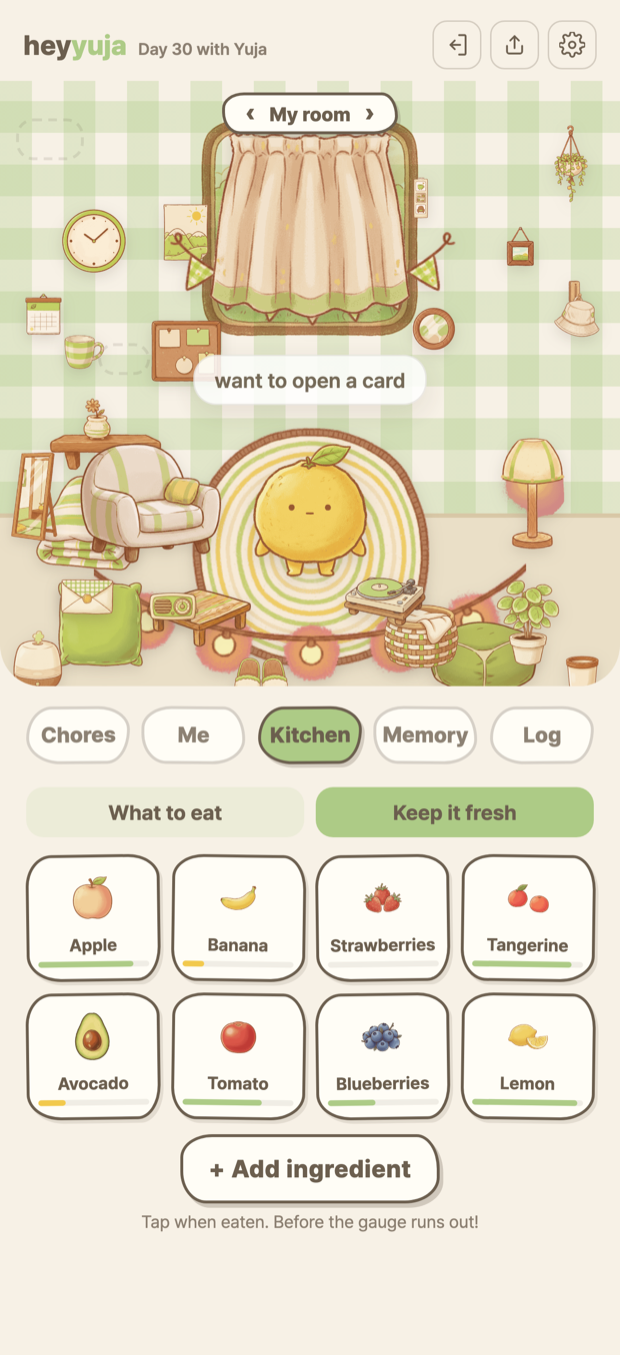Select the Keep it fresh section
This screenshot has width=620, height=1355.
click(x=455, y=812)
